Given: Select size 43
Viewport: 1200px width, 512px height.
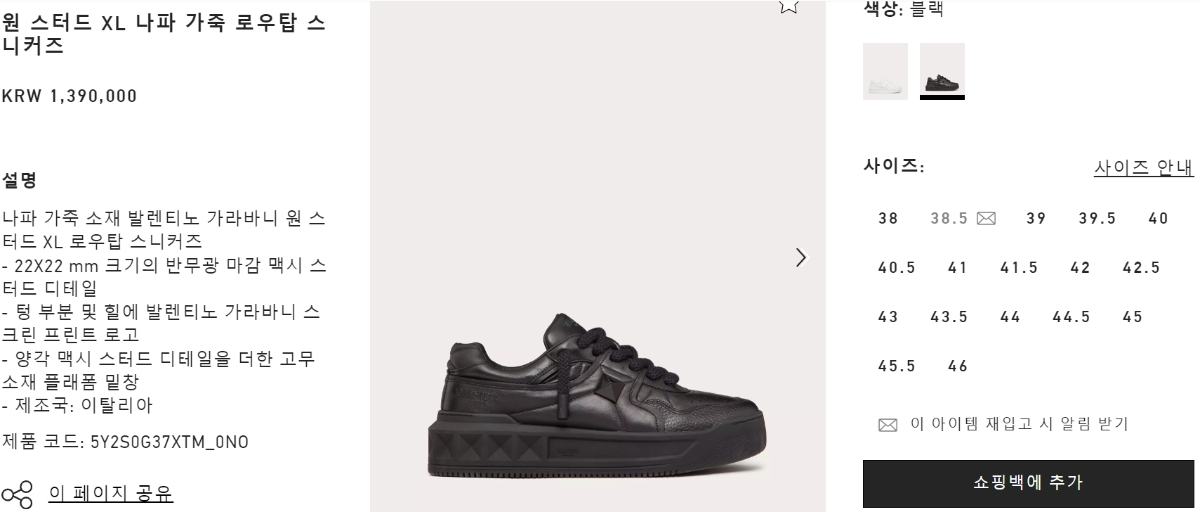Looking at the screenshot, I should click(x=888, y=317).
